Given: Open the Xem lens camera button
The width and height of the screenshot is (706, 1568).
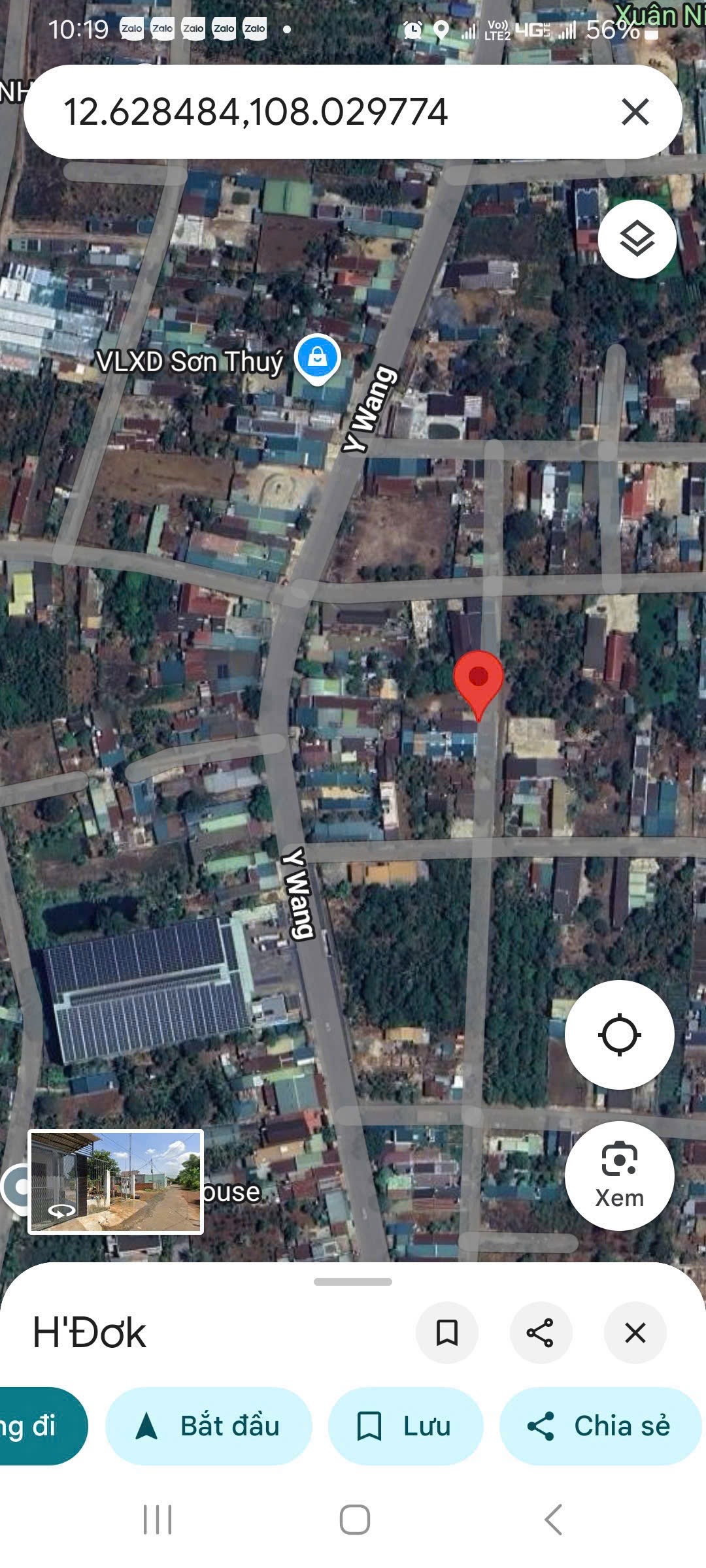Looking at the screenshot, I should 619,1175.
